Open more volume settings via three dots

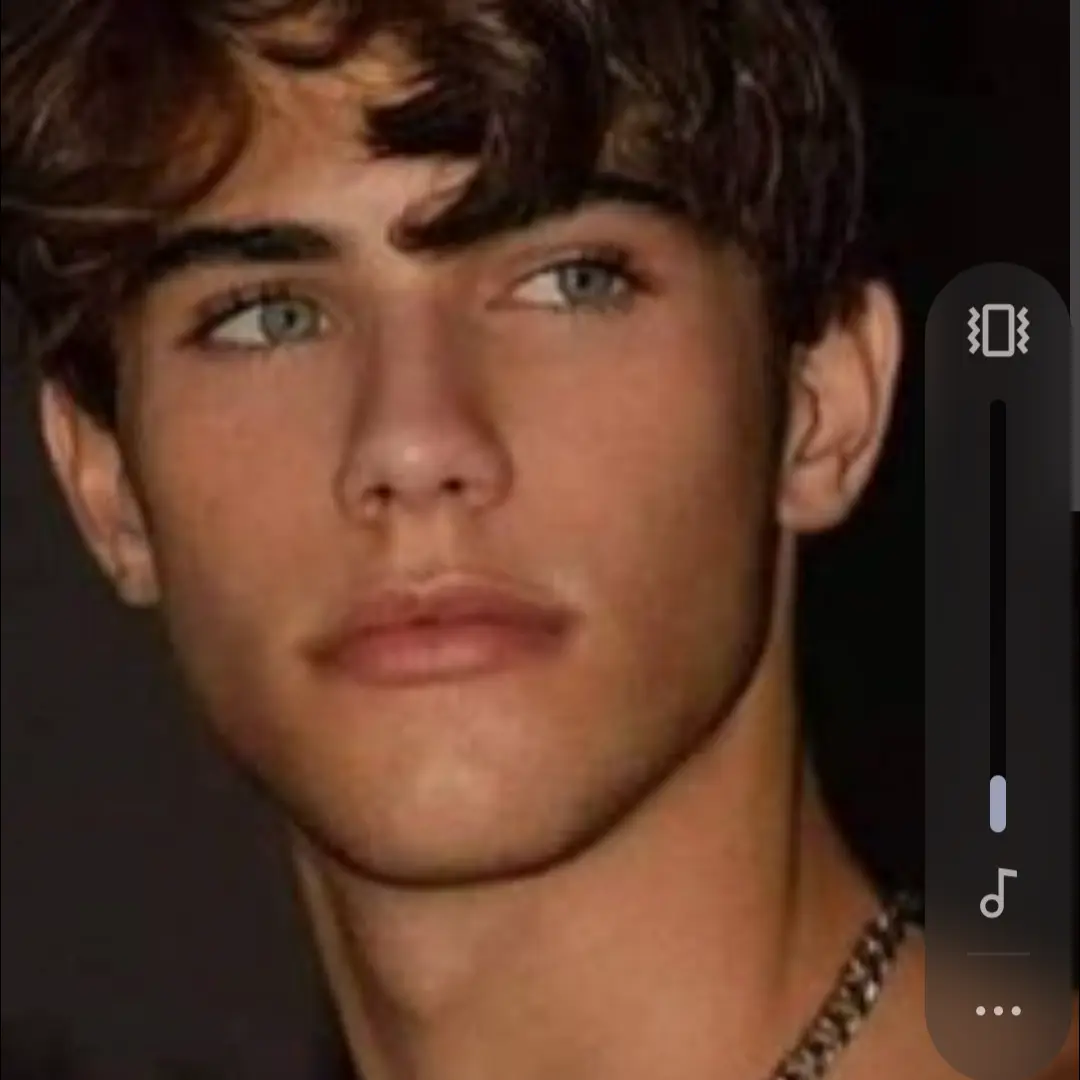pos(997,1011)
